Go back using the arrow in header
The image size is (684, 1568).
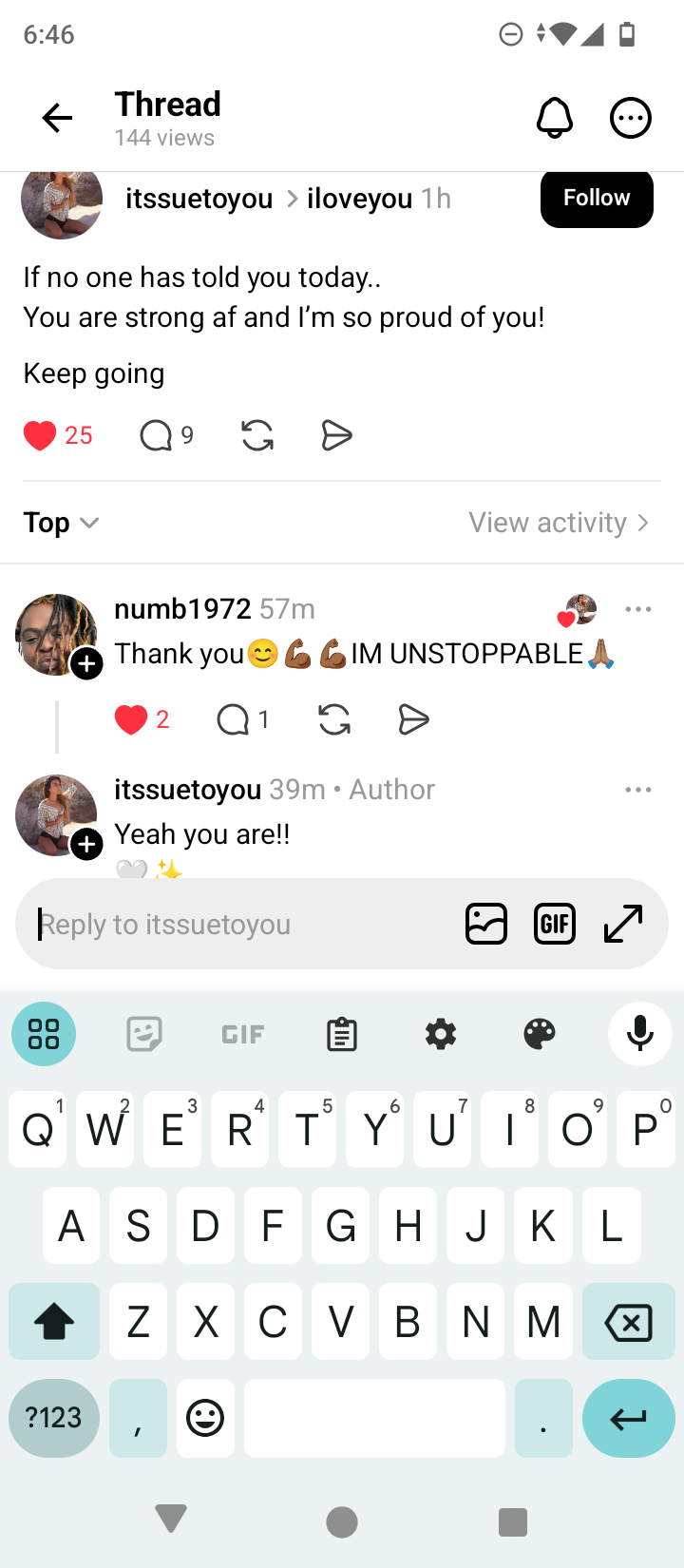(x=57, y=118)
